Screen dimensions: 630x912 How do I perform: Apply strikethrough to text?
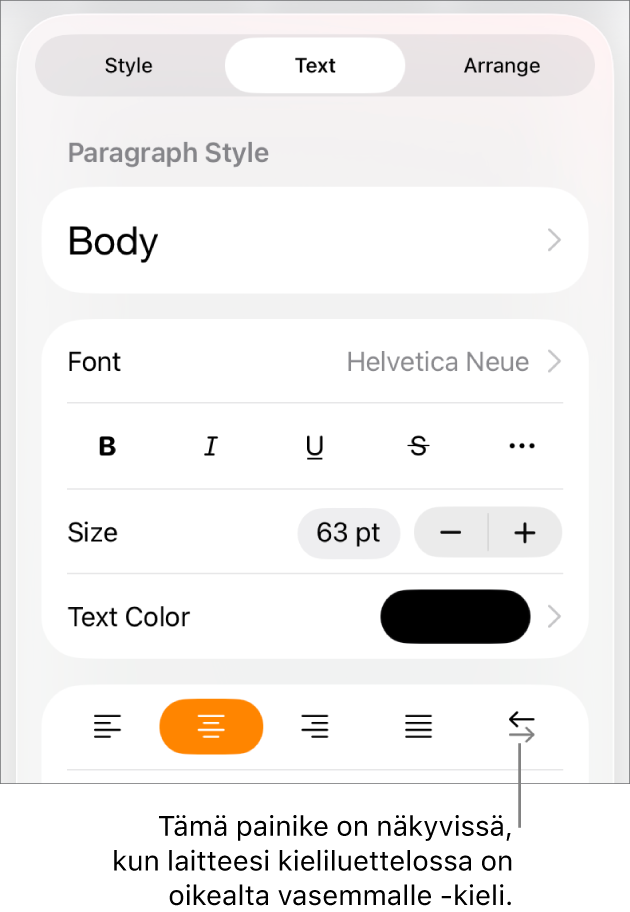click(x=419, y=447)
